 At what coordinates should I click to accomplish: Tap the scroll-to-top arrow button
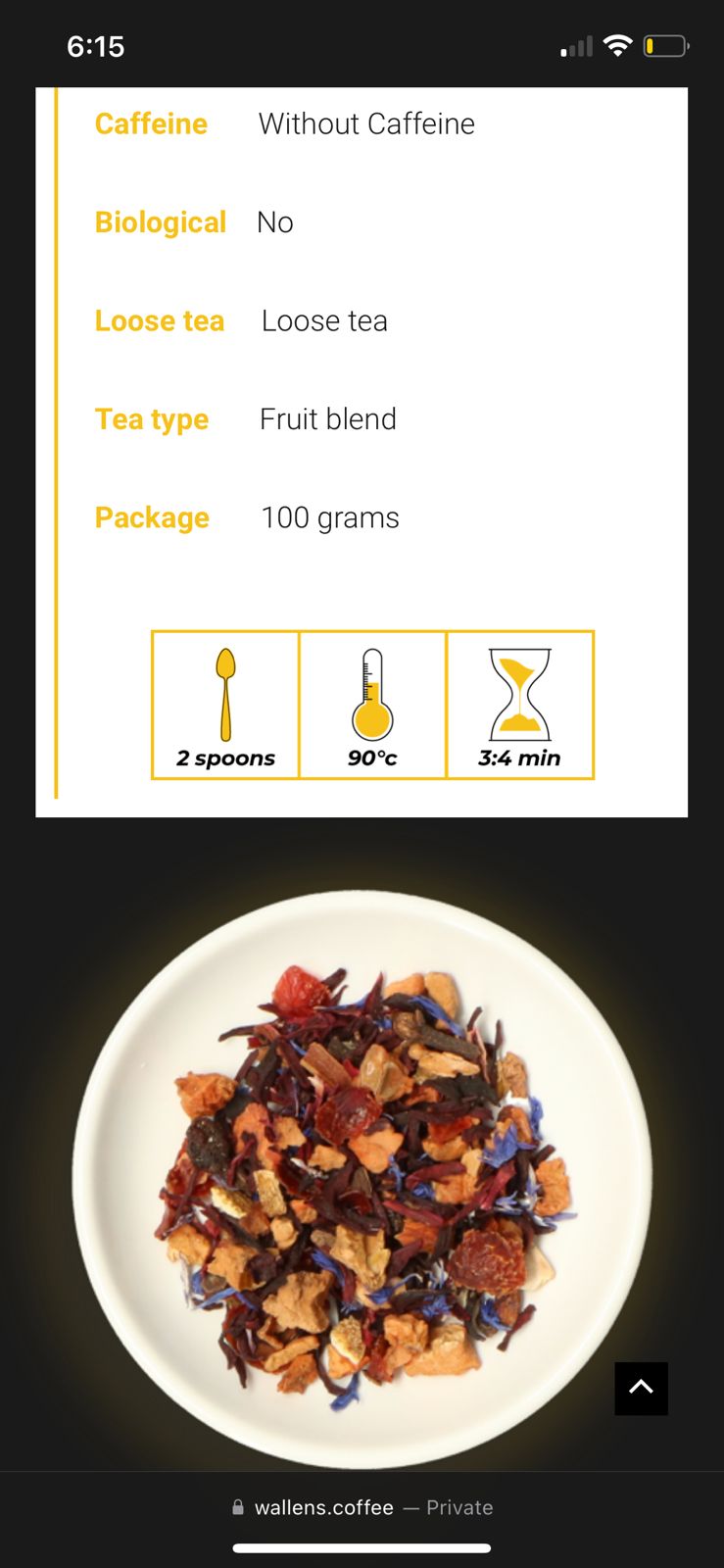point(641,1388)
